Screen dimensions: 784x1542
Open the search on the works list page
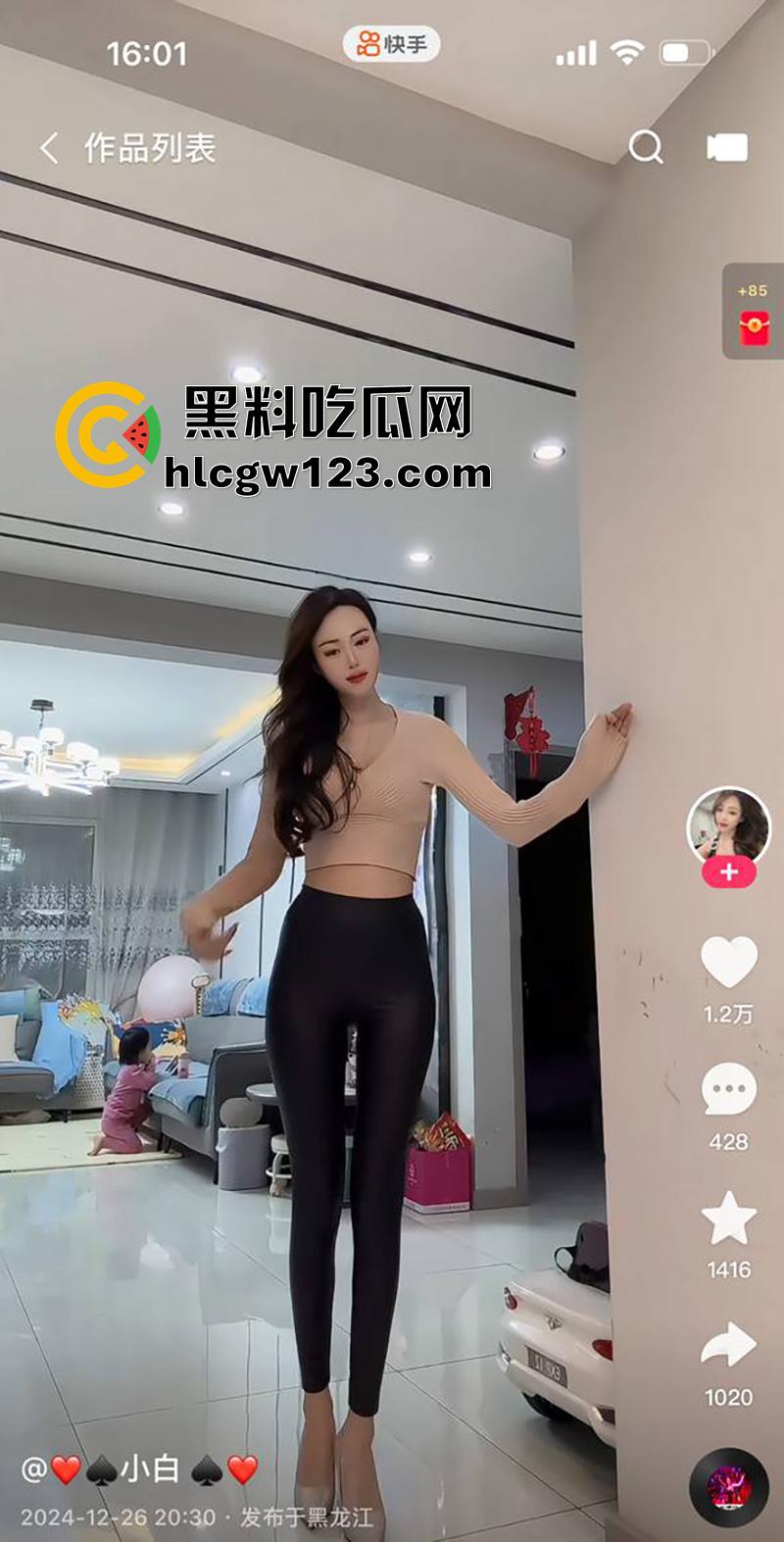click(x=646, y=147)
